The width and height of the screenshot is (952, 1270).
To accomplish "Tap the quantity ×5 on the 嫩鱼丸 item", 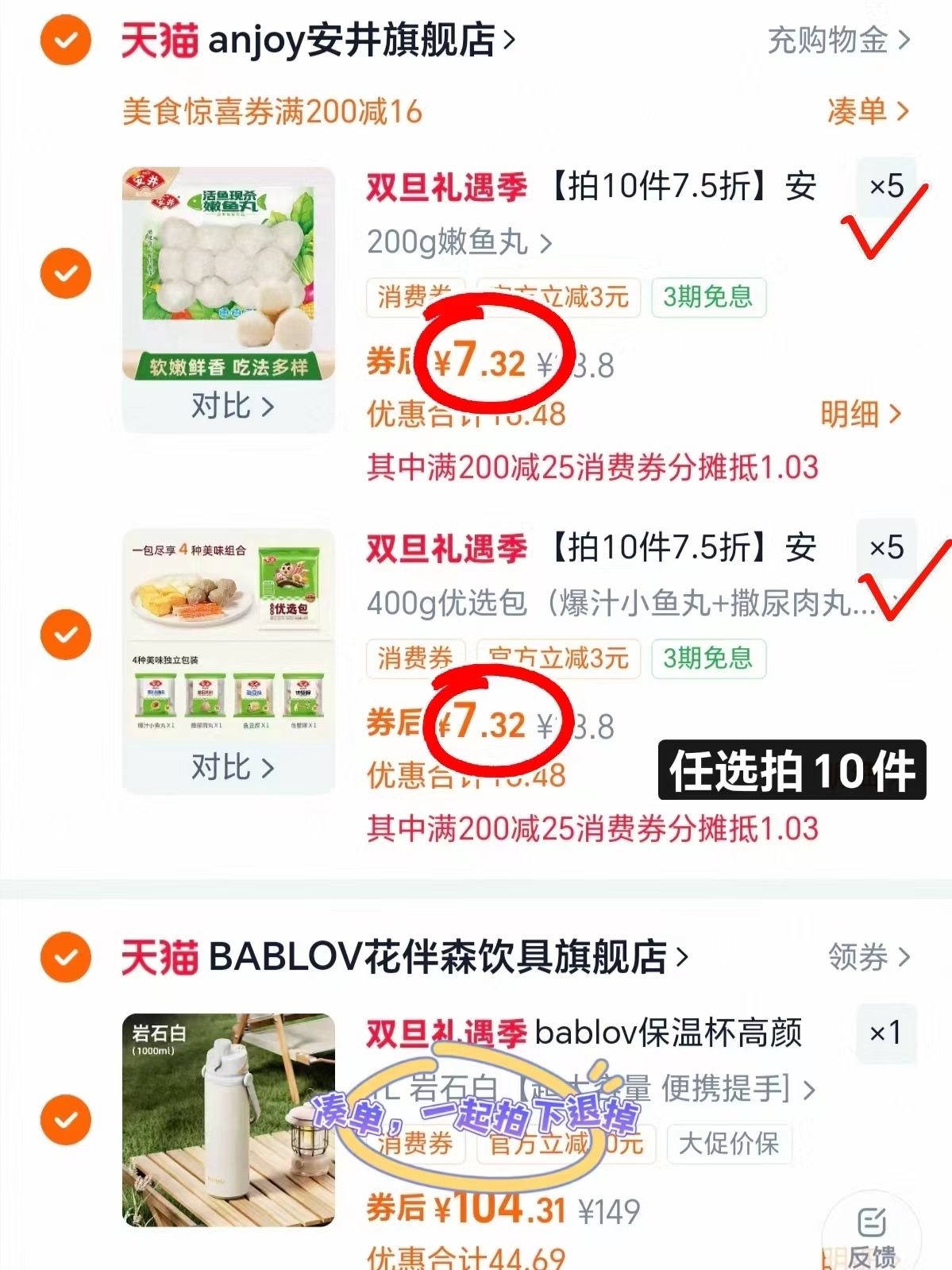I will point(886,187).
